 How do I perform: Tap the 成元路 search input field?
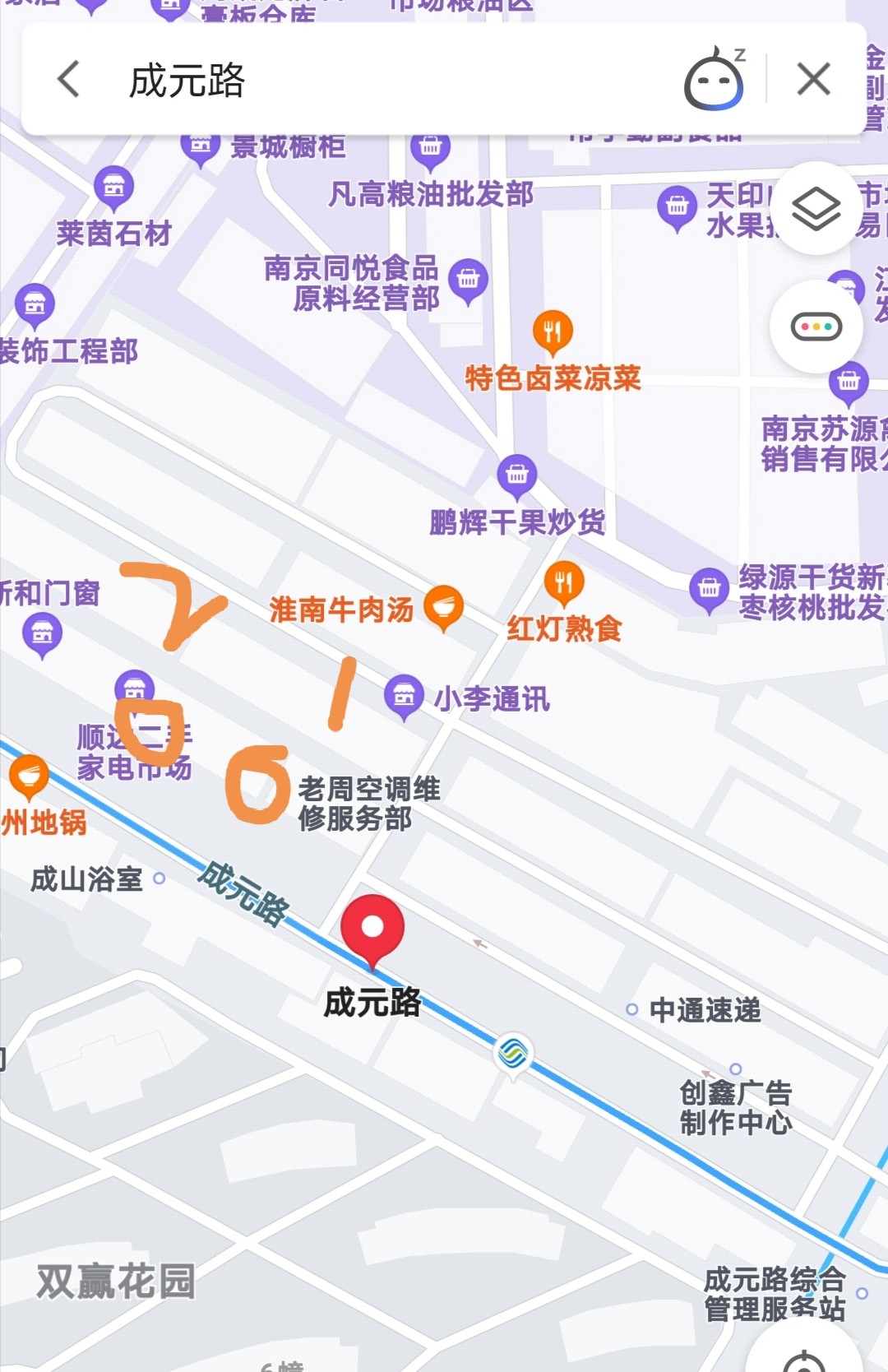[329, 79]
